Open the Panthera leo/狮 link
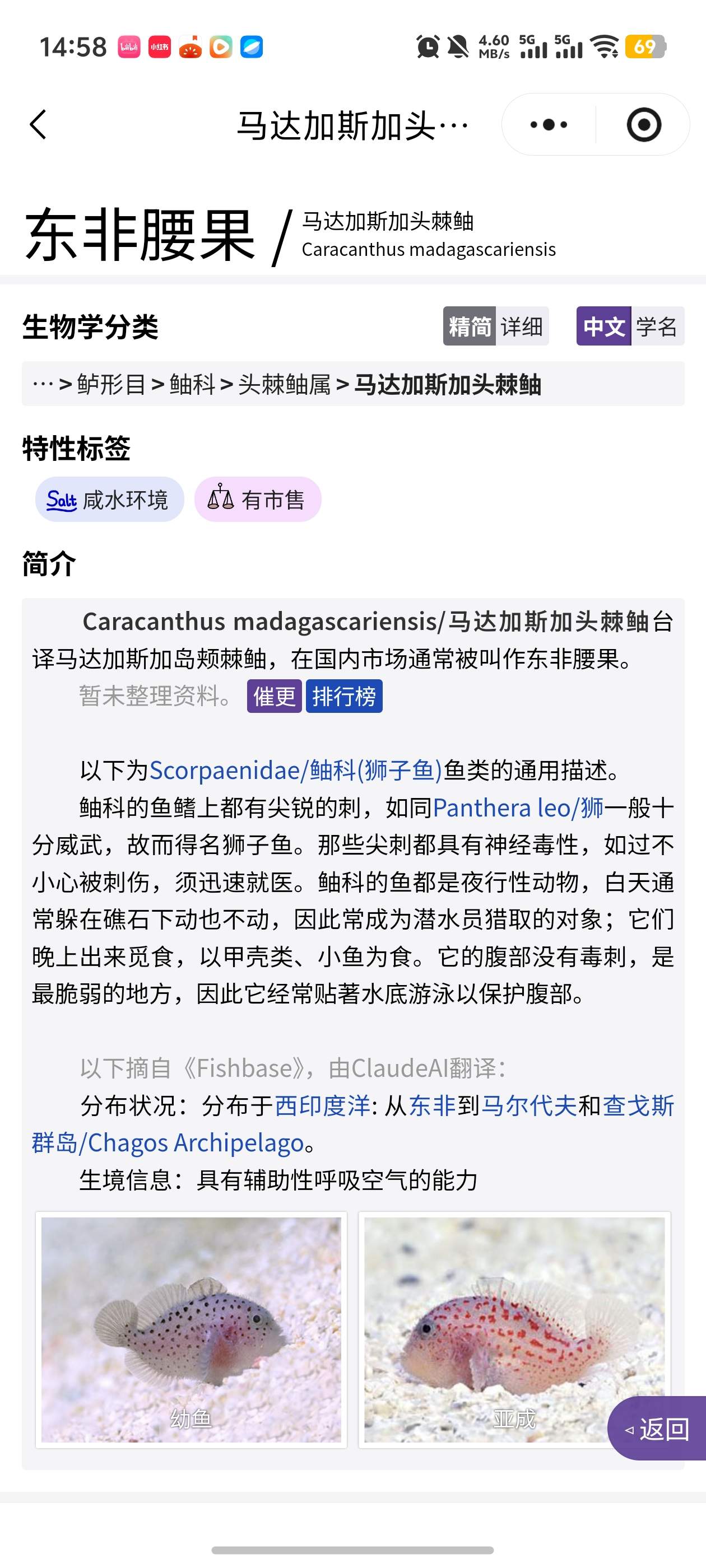Image resolution: width=706 pixels, height=1568 pixels. tap(518, 808)
